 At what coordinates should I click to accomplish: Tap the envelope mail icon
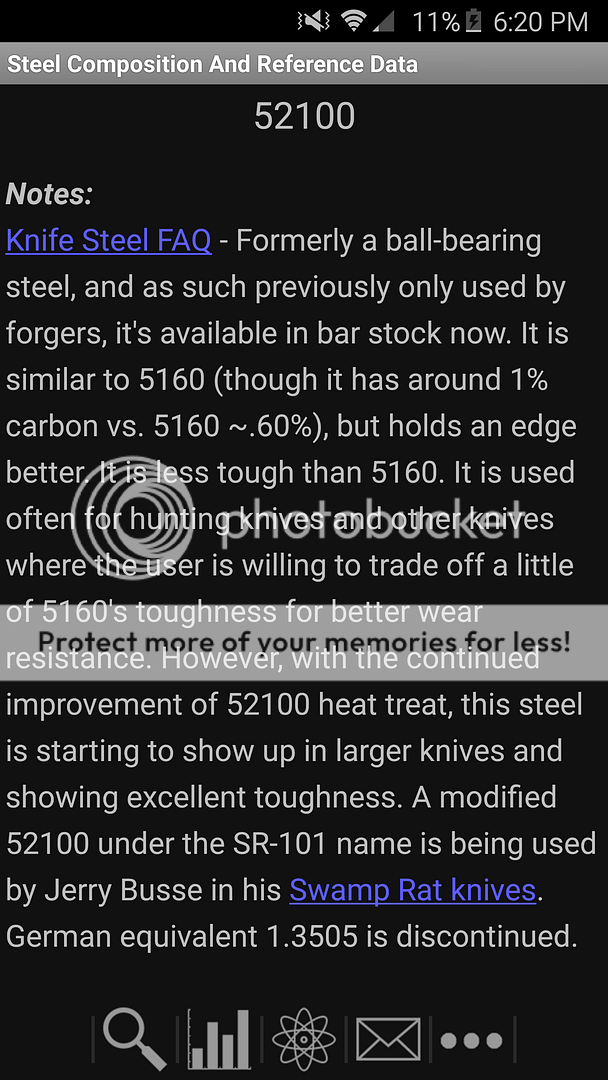coord(388,1038)
